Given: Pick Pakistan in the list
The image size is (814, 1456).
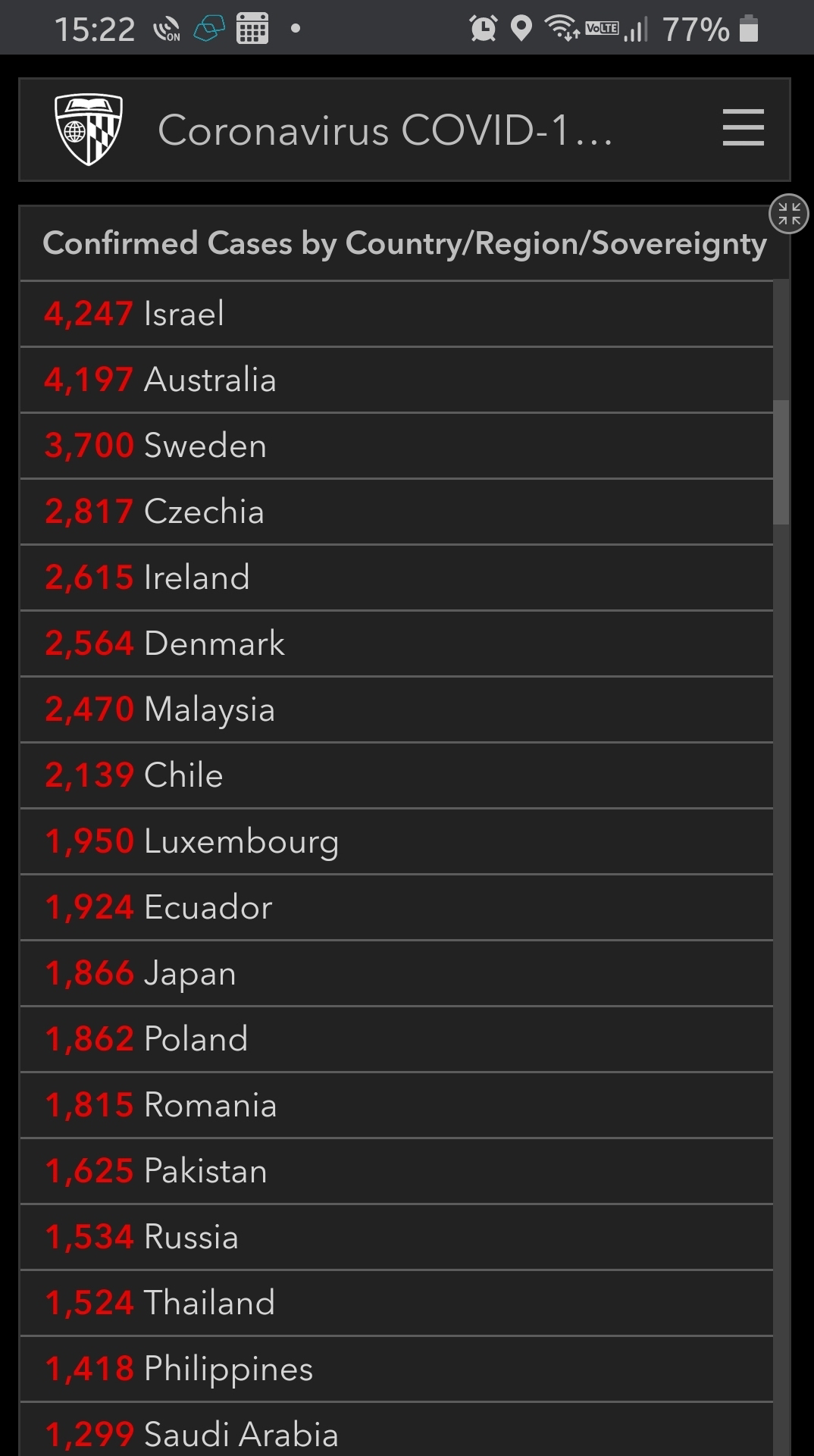Looking at the screenshot, I should click(x=396, y=1171).
